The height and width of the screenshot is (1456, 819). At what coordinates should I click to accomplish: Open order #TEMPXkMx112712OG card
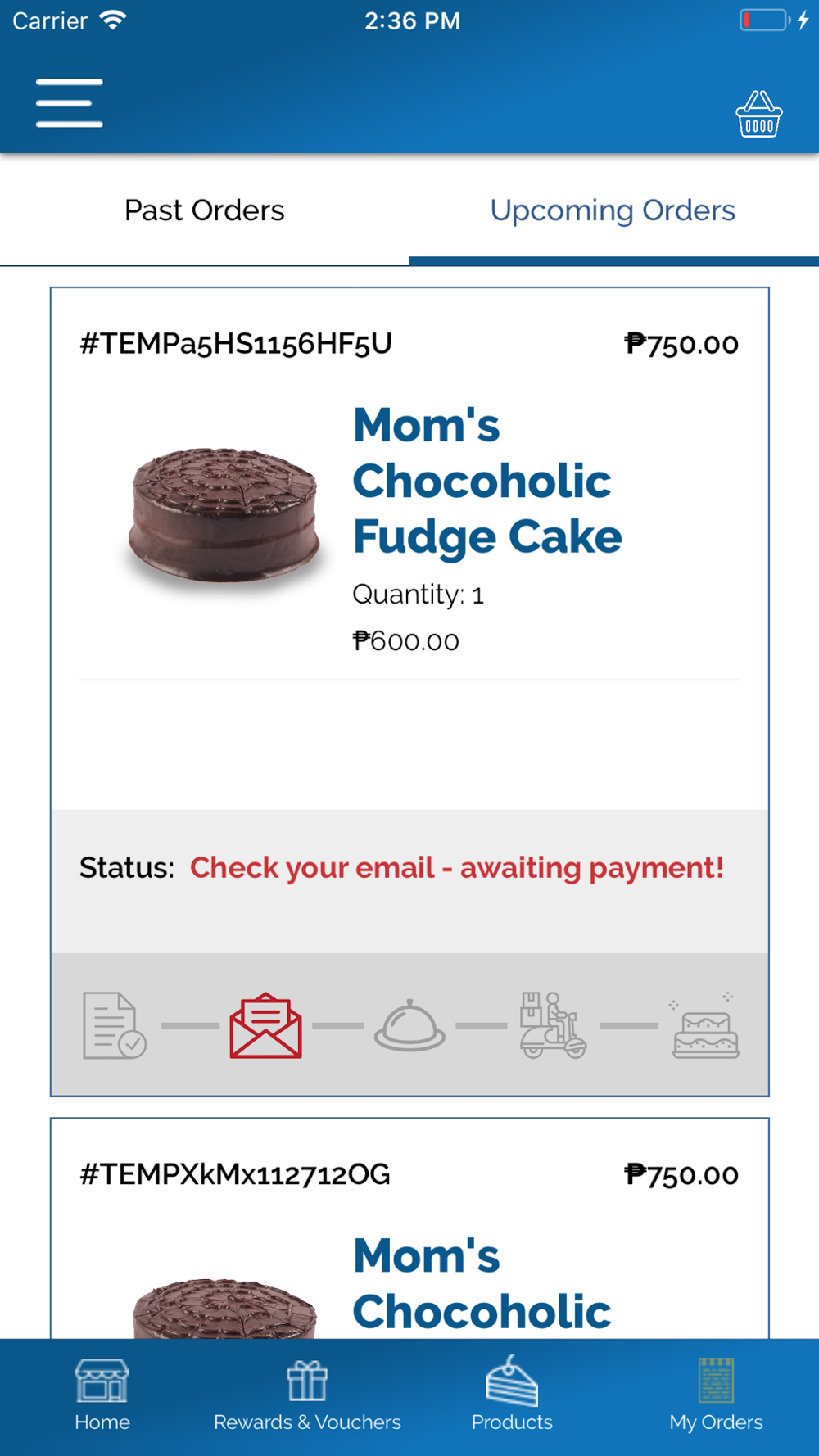[409, 1228]
